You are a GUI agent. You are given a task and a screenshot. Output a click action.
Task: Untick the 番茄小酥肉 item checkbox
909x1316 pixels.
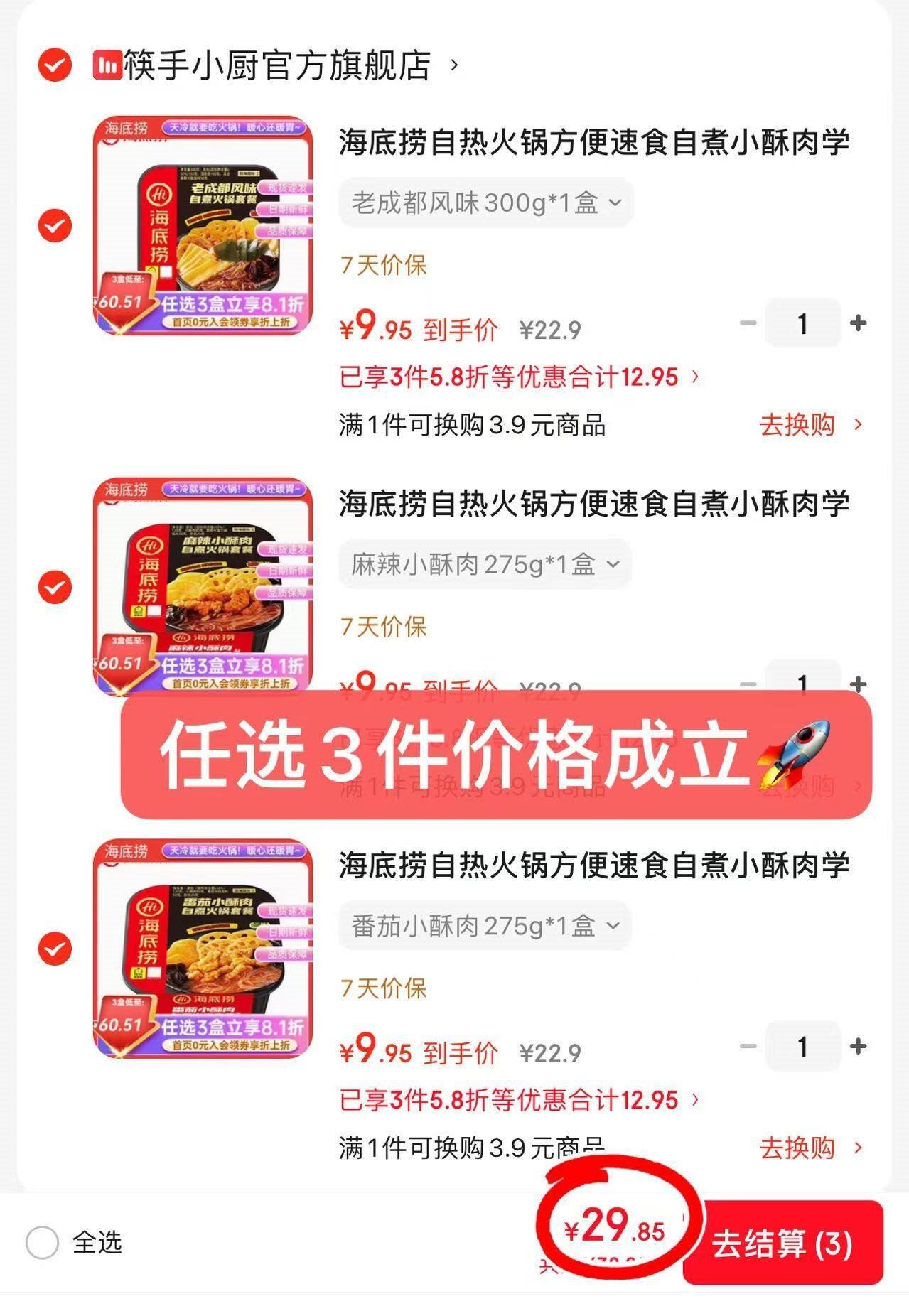coord(55,949)
